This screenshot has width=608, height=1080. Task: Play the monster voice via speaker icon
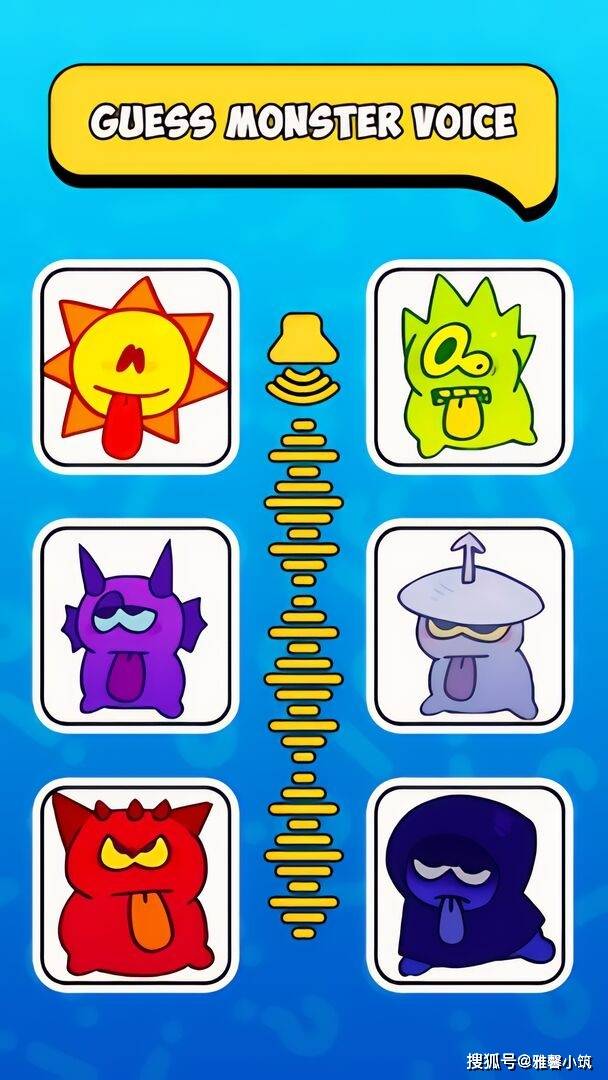pyautogui.click(x=303, y=355)
